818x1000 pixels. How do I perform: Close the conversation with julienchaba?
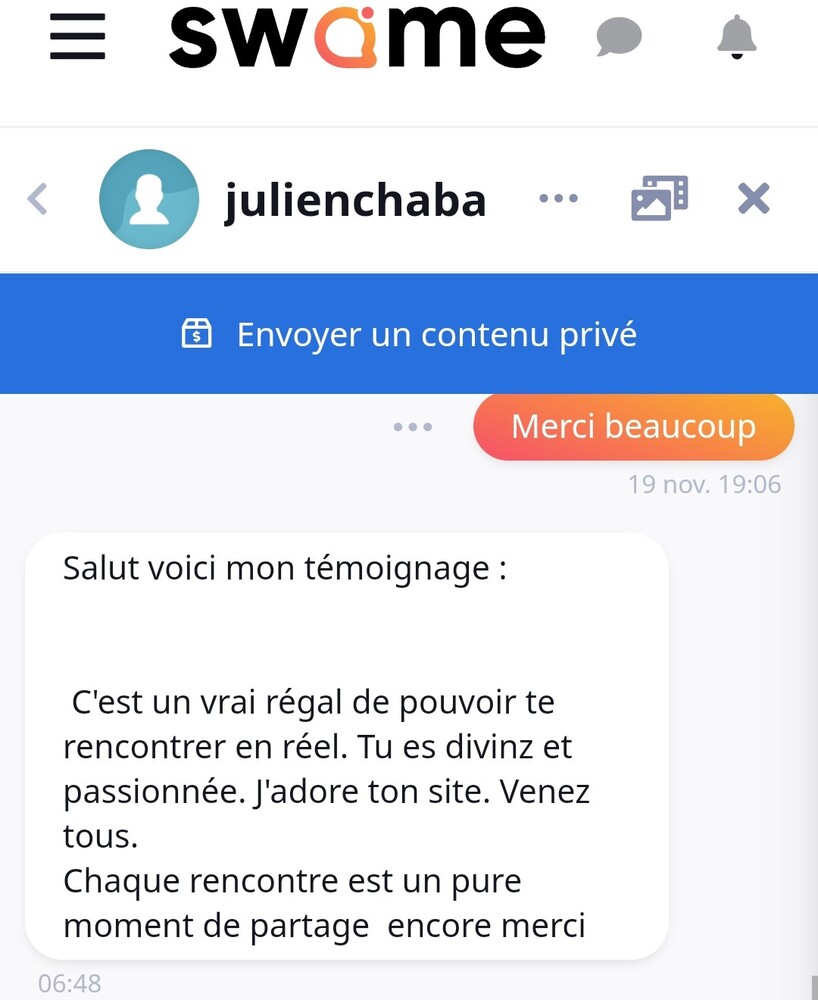point(754,199)
